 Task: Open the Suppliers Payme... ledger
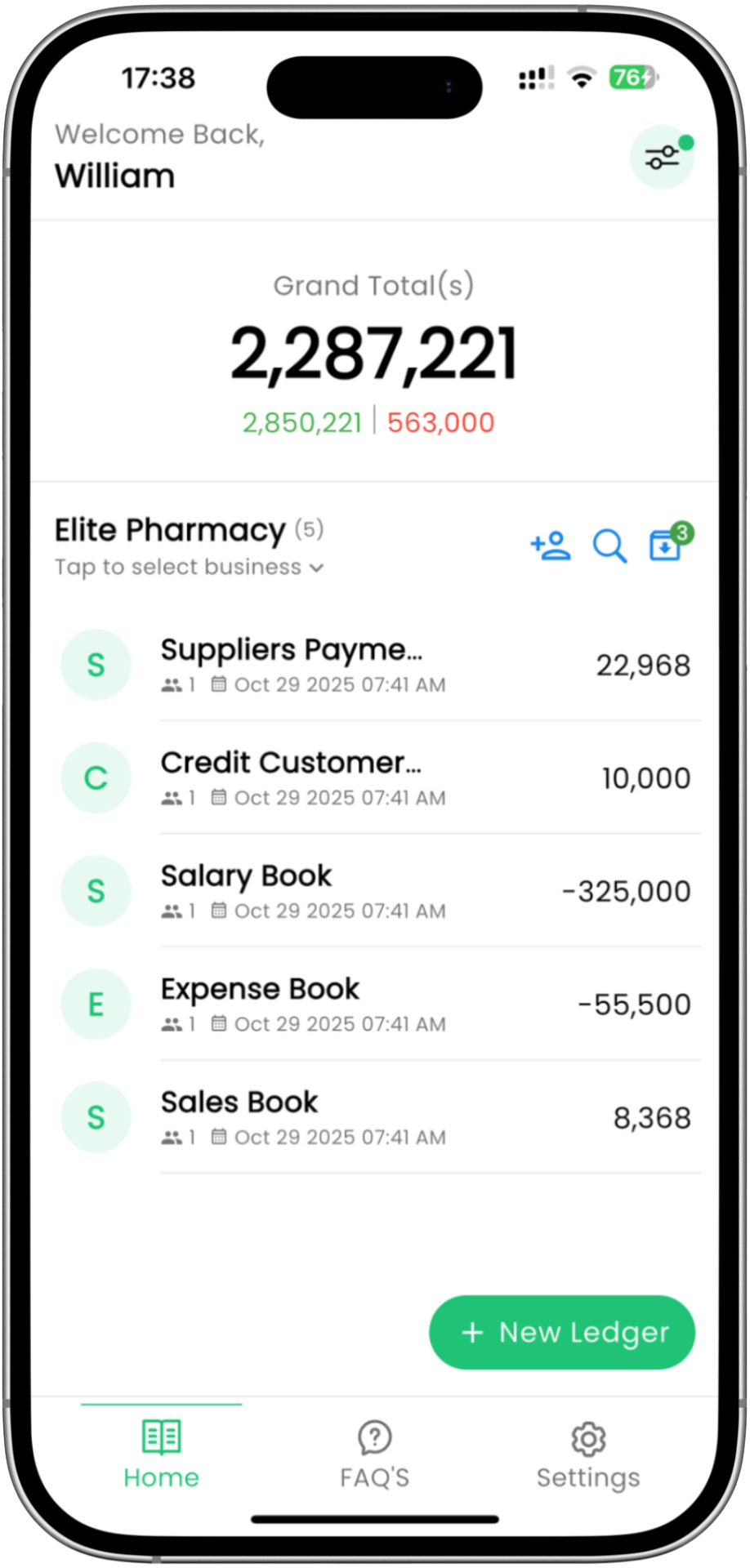(x=376, y=665)
